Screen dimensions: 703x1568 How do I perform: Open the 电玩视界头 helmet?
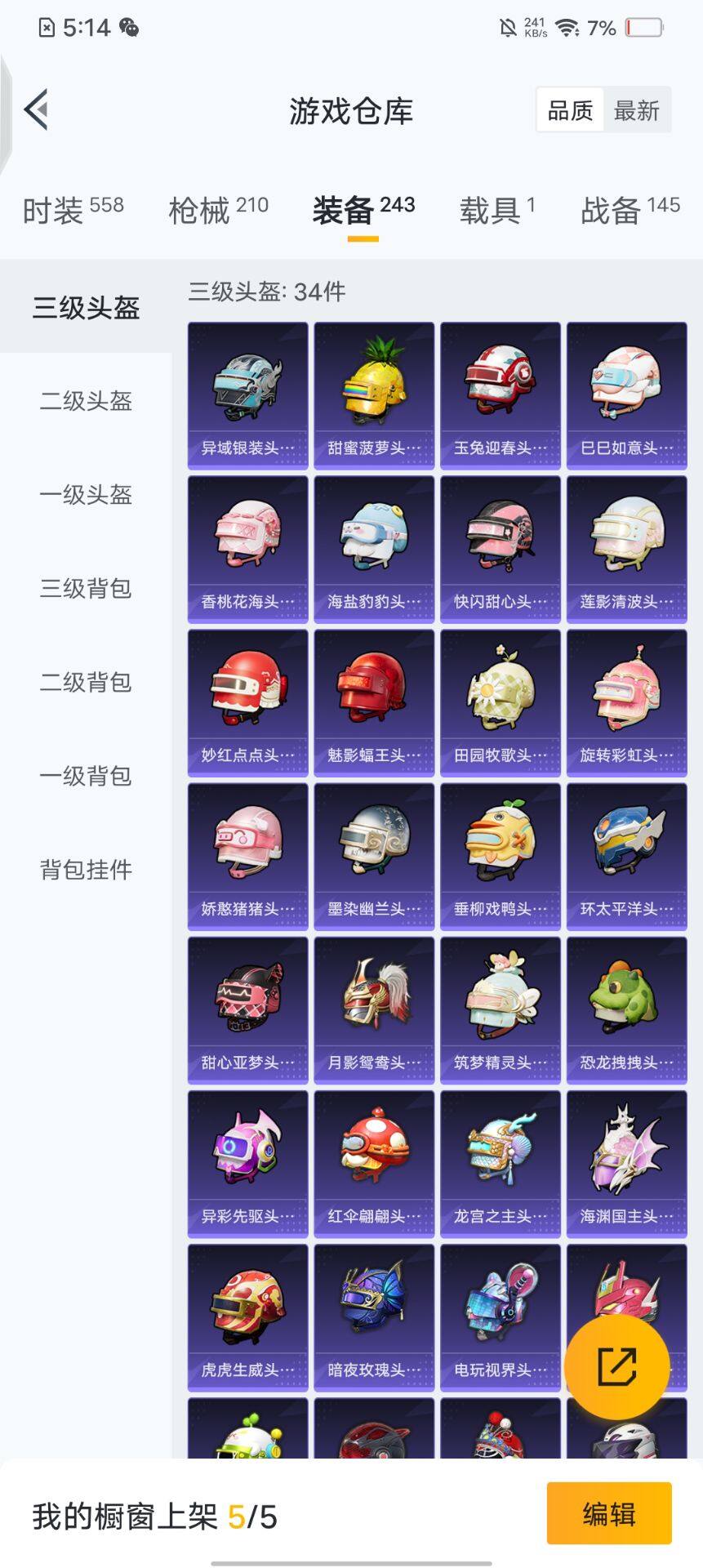[x=500, y=1317]
